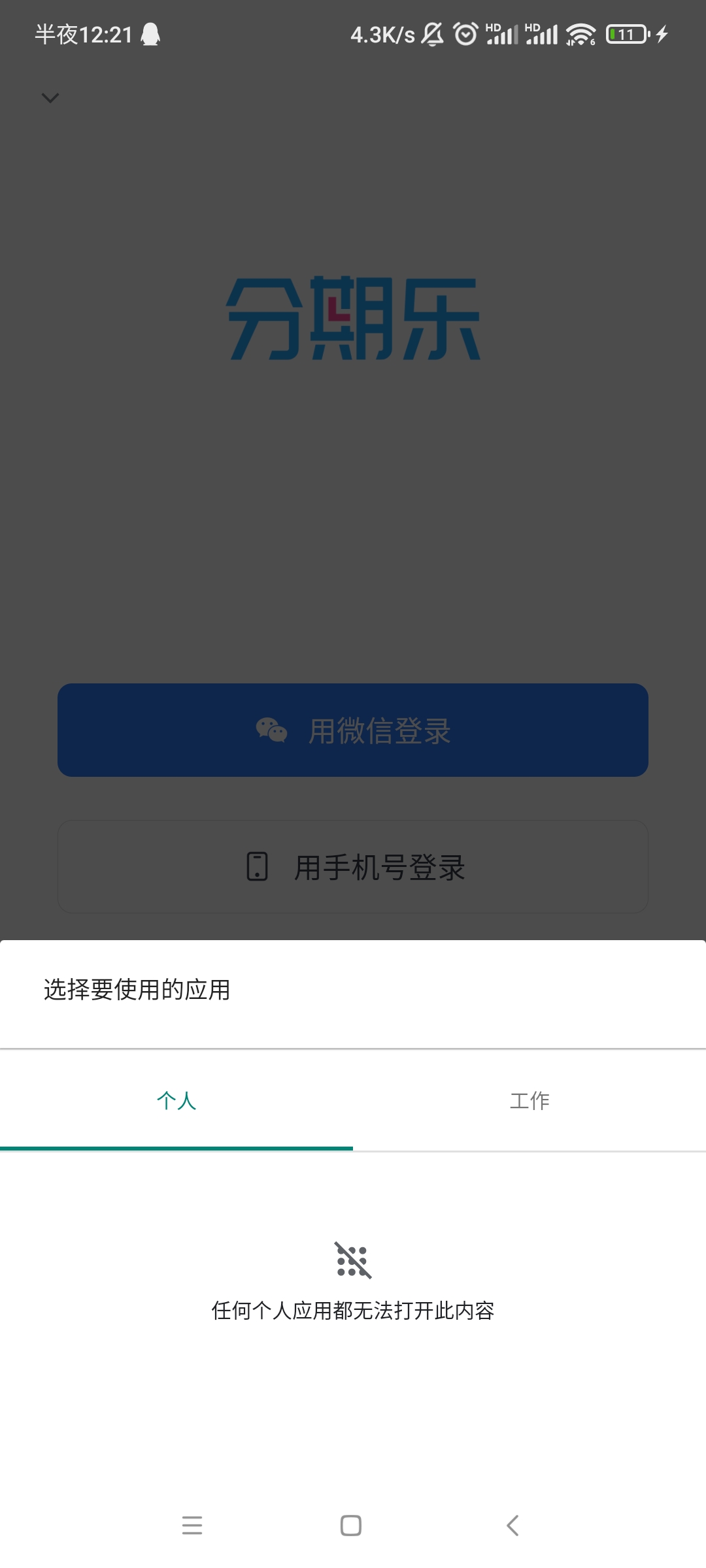The height and width of the screenshot is (1568, 706).
Task: Switch to the 工作 tab
Action: [x=529, y=1101]
